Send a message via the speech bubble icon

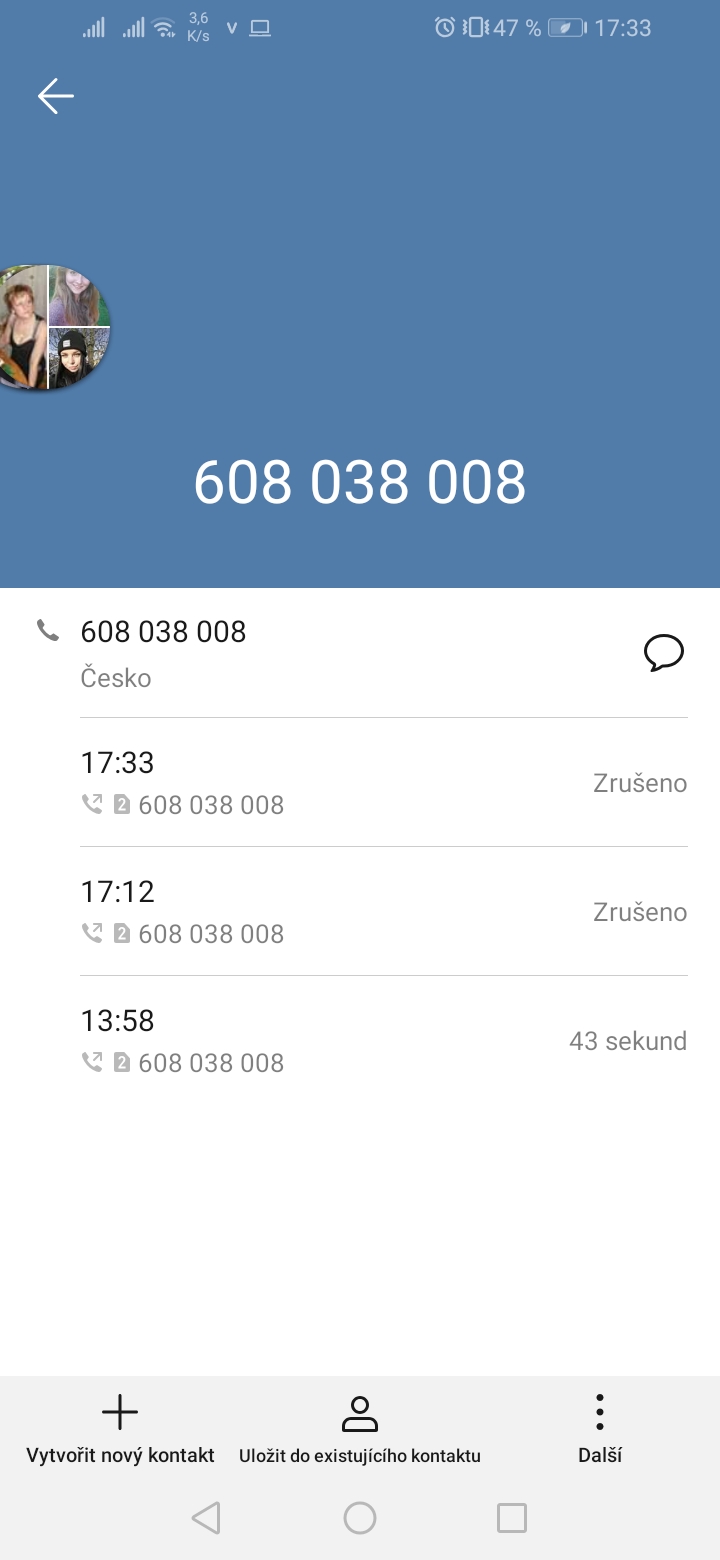pos(663,653)
